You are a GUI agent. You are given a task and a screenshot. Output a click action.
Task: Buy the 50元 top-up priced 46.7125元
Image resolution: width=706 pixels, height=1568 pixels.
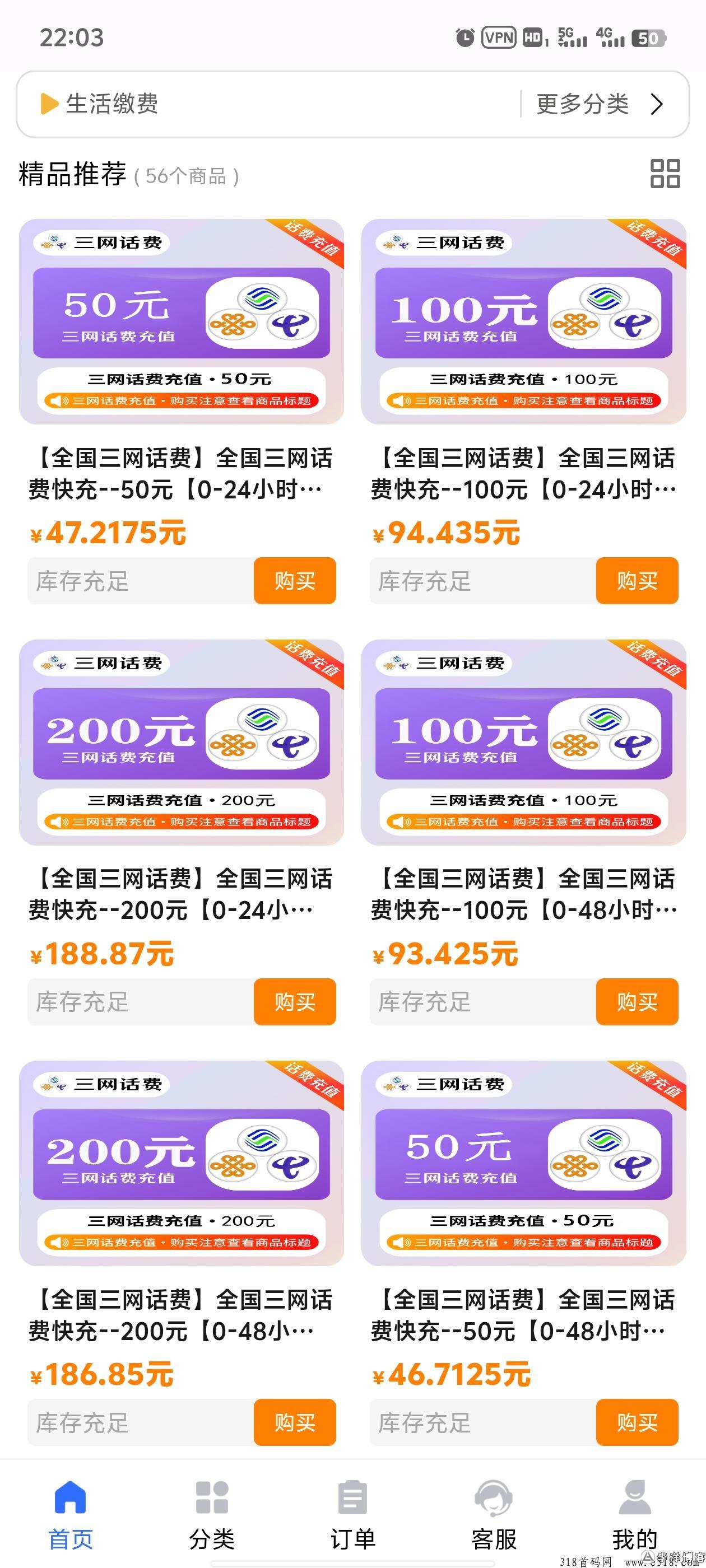637,1422
